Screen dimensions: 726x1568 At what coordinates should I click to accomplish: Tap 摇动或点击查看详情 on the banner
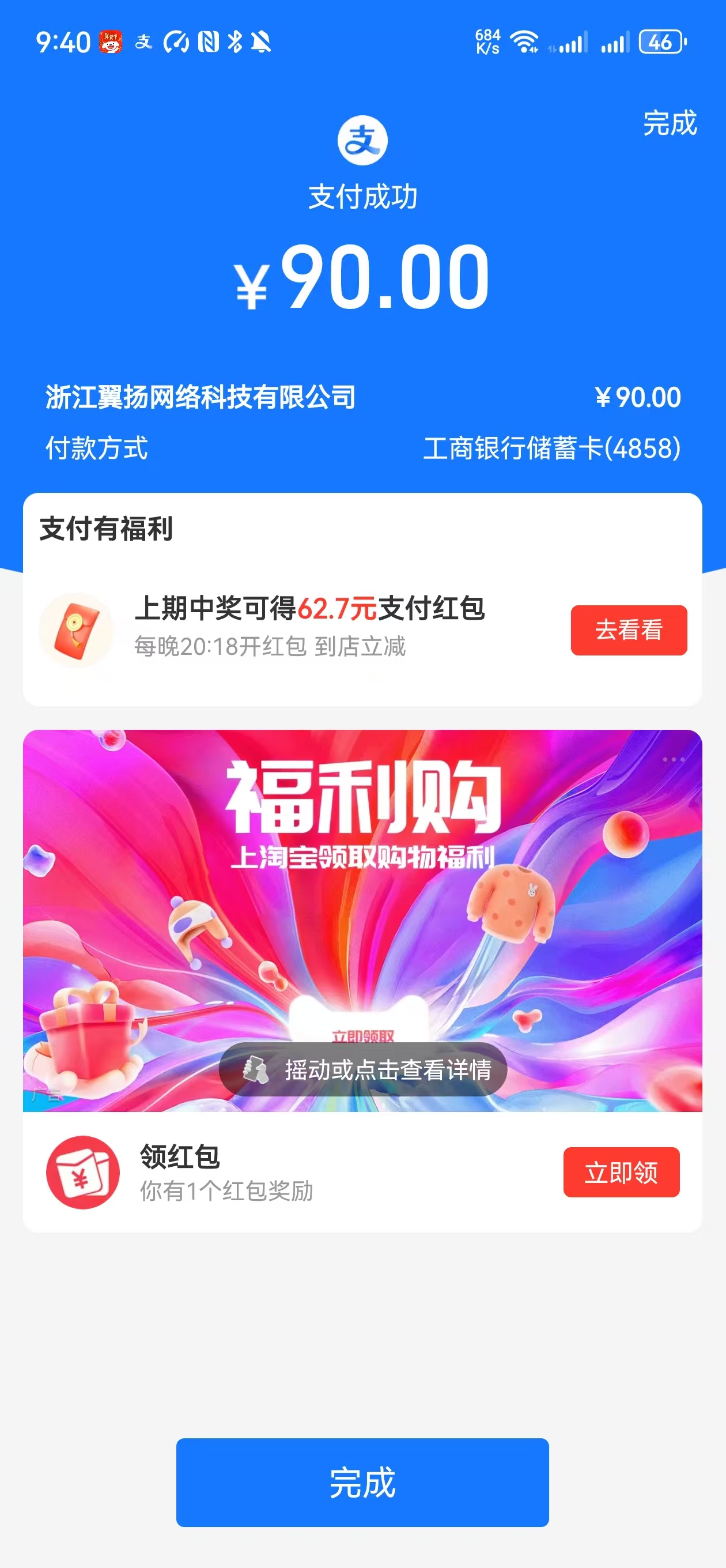coord(362,1069)
